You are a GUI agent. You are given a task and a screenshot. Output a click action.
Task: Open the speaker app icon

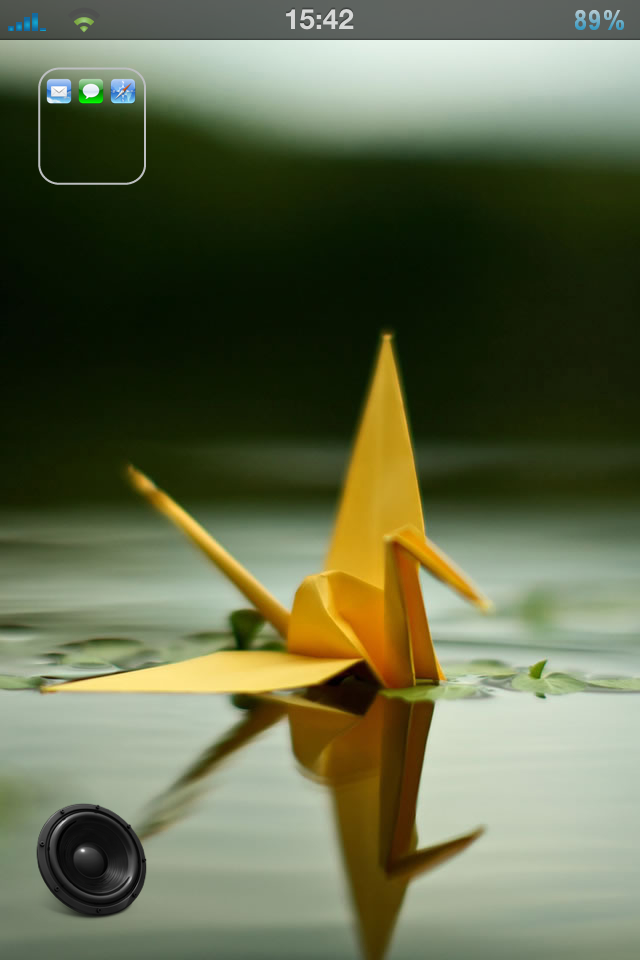pos(91,859)
